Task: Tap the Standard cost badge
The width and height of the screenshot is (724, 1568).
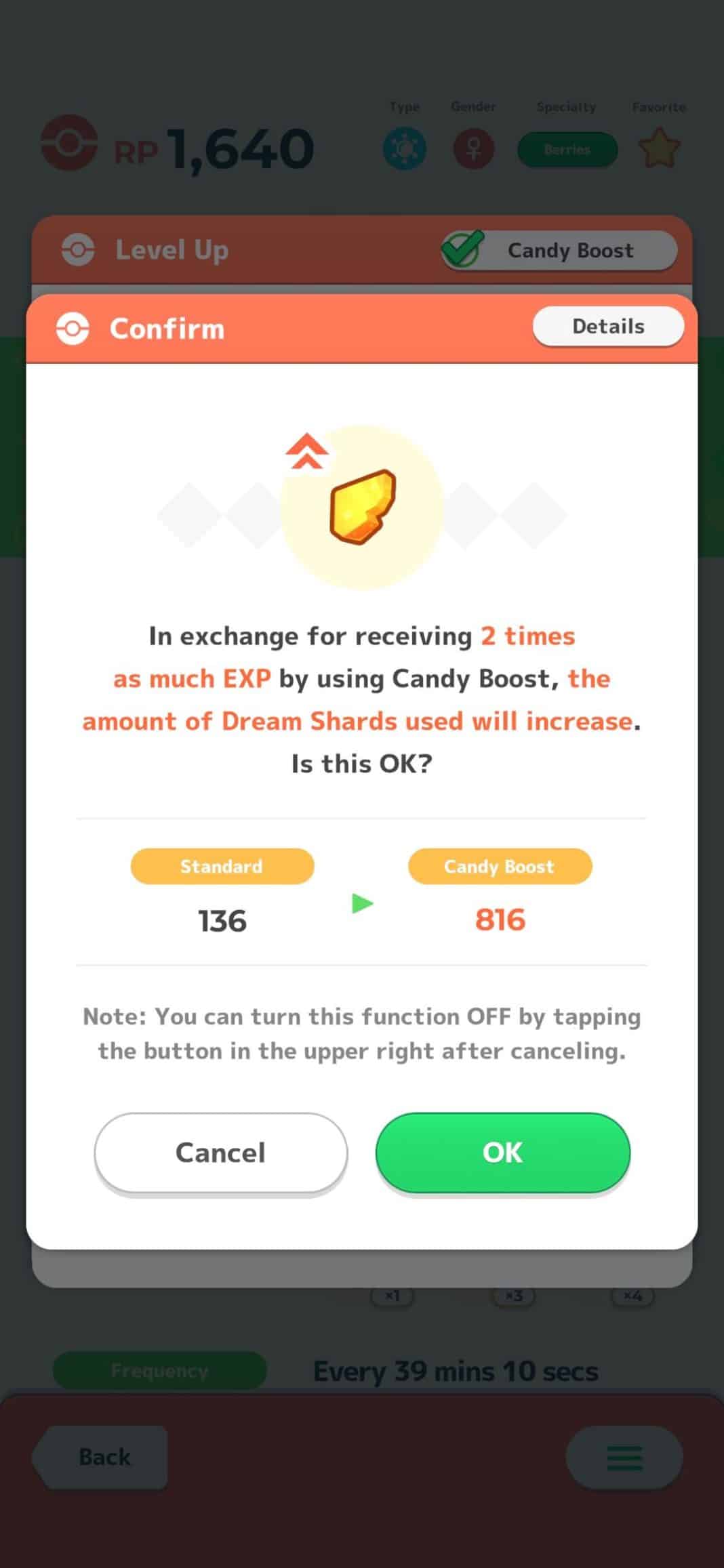Action: click(x=222, y=867)
